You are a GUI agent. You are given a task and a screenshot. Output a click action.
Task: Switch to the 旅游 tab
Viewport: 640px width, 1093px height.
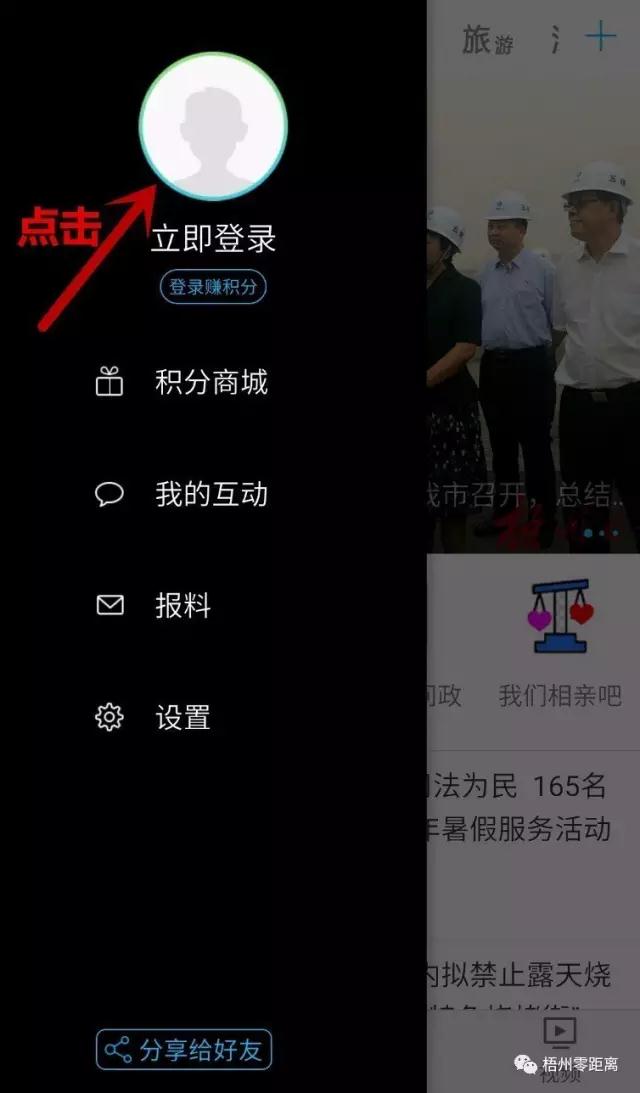click(x=488, y=41)
